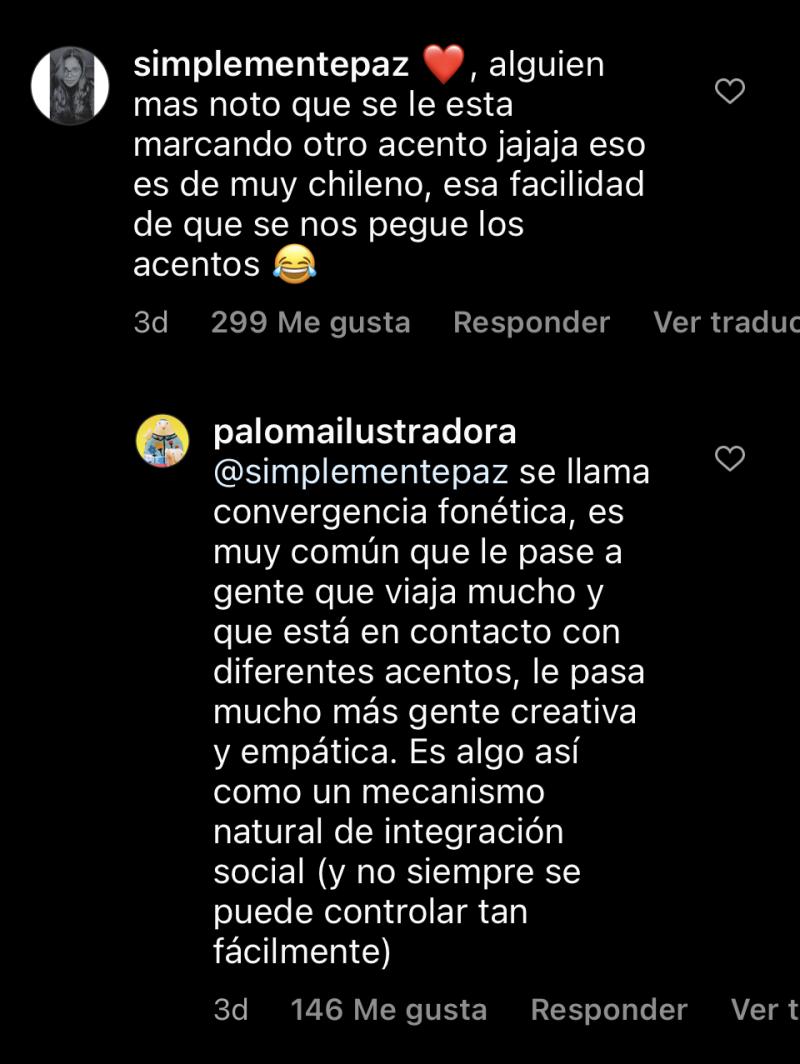The height and width of the screenshot is (1064, 800).
Task: Like simplementepaz's comment
Action: click(731, 92)
